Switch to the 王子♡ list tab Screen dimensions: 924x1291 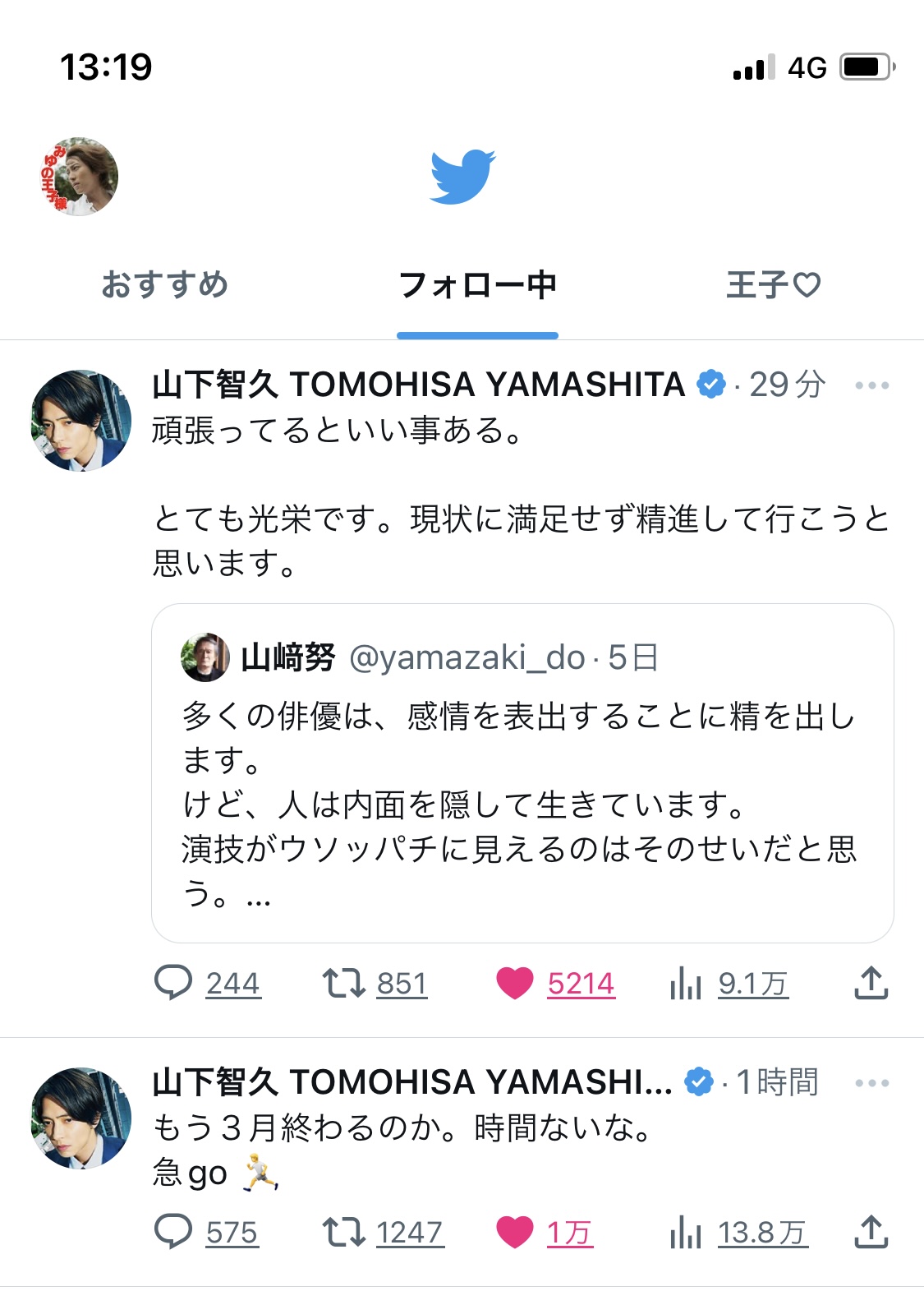click(773, 284)
